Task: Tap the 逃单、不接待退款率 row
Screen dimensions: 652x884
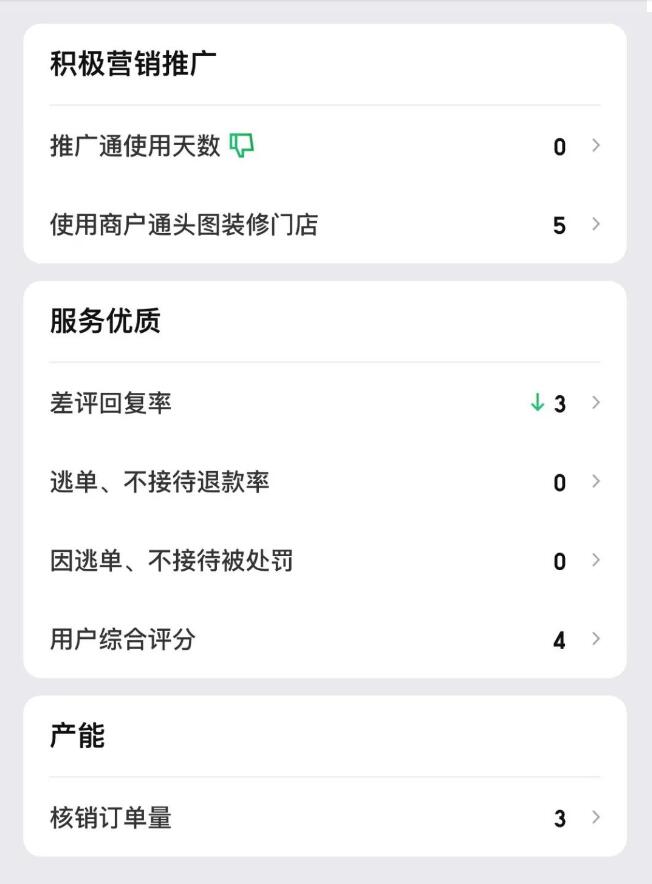Action: tap(324, 482)
